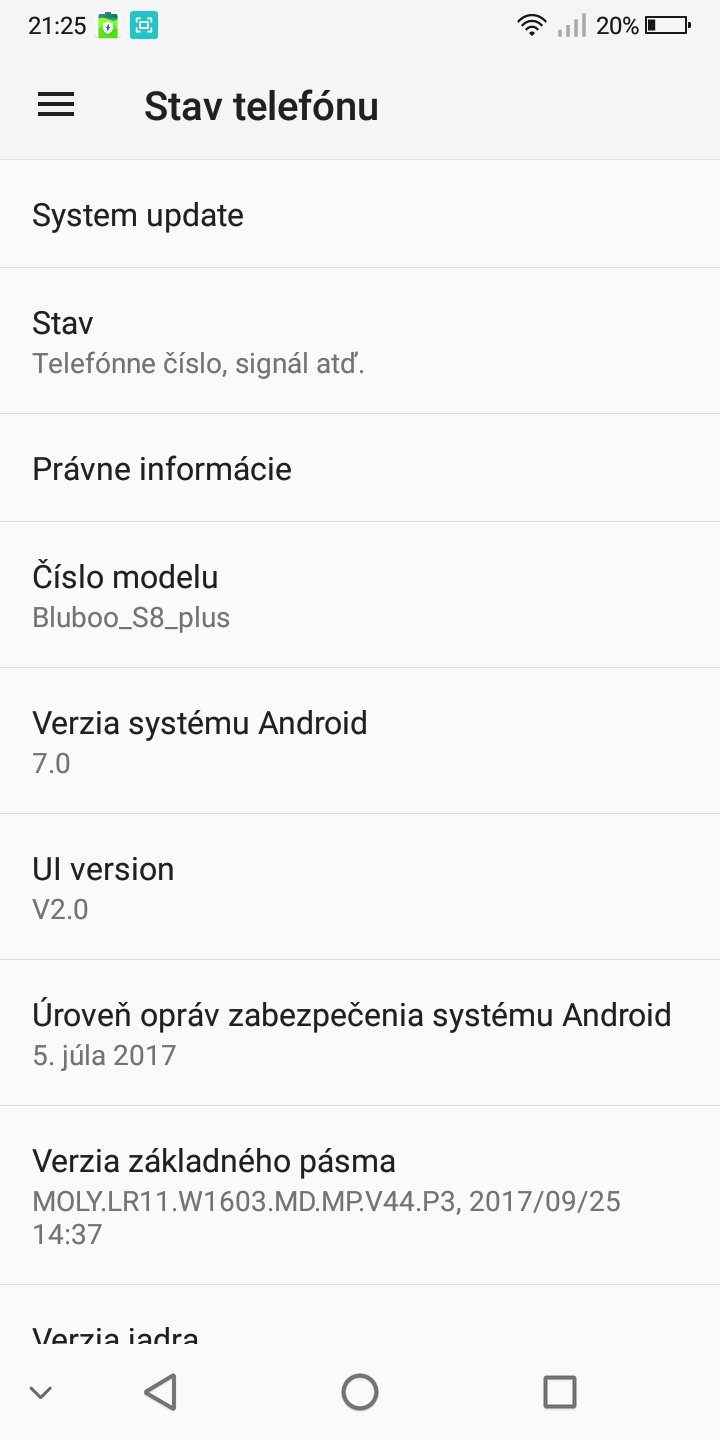The width and height of the screenshot is (720, 1440).
Task: Hide the navigation bar with chevron
Action: (x=41, y=1392)
